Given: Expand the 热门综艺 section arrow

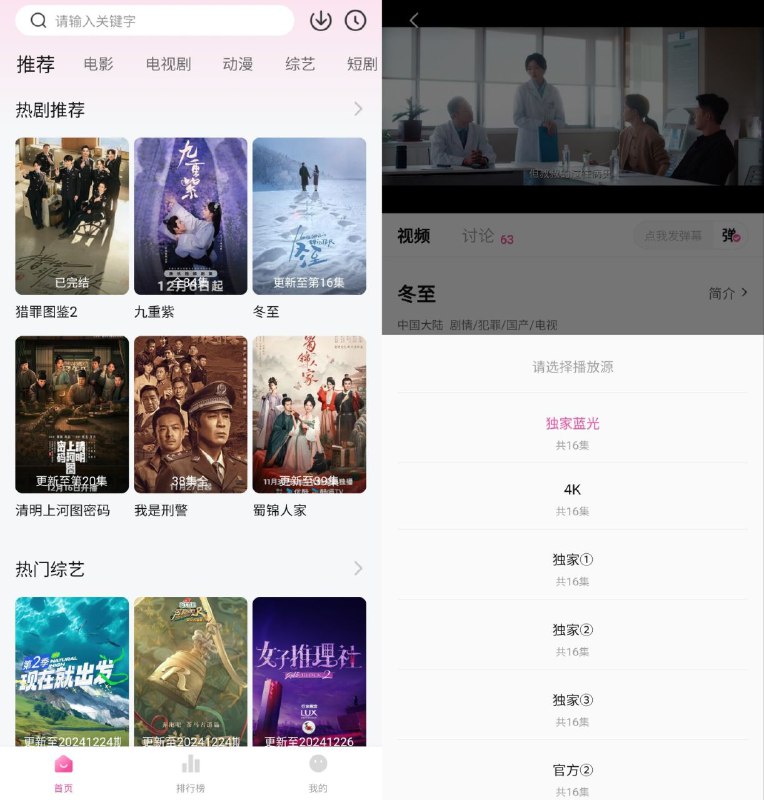Looking at the screenshot, I should tap(358, 569).
